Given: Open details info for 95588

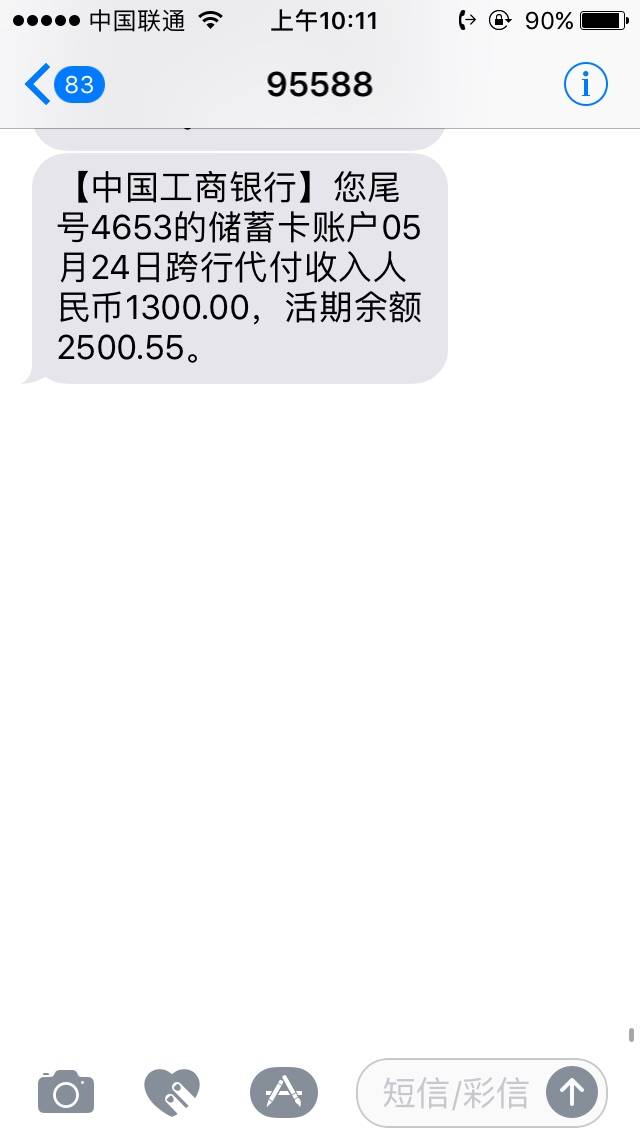Looking at the screenshot, I should click(x=586, y=85).
